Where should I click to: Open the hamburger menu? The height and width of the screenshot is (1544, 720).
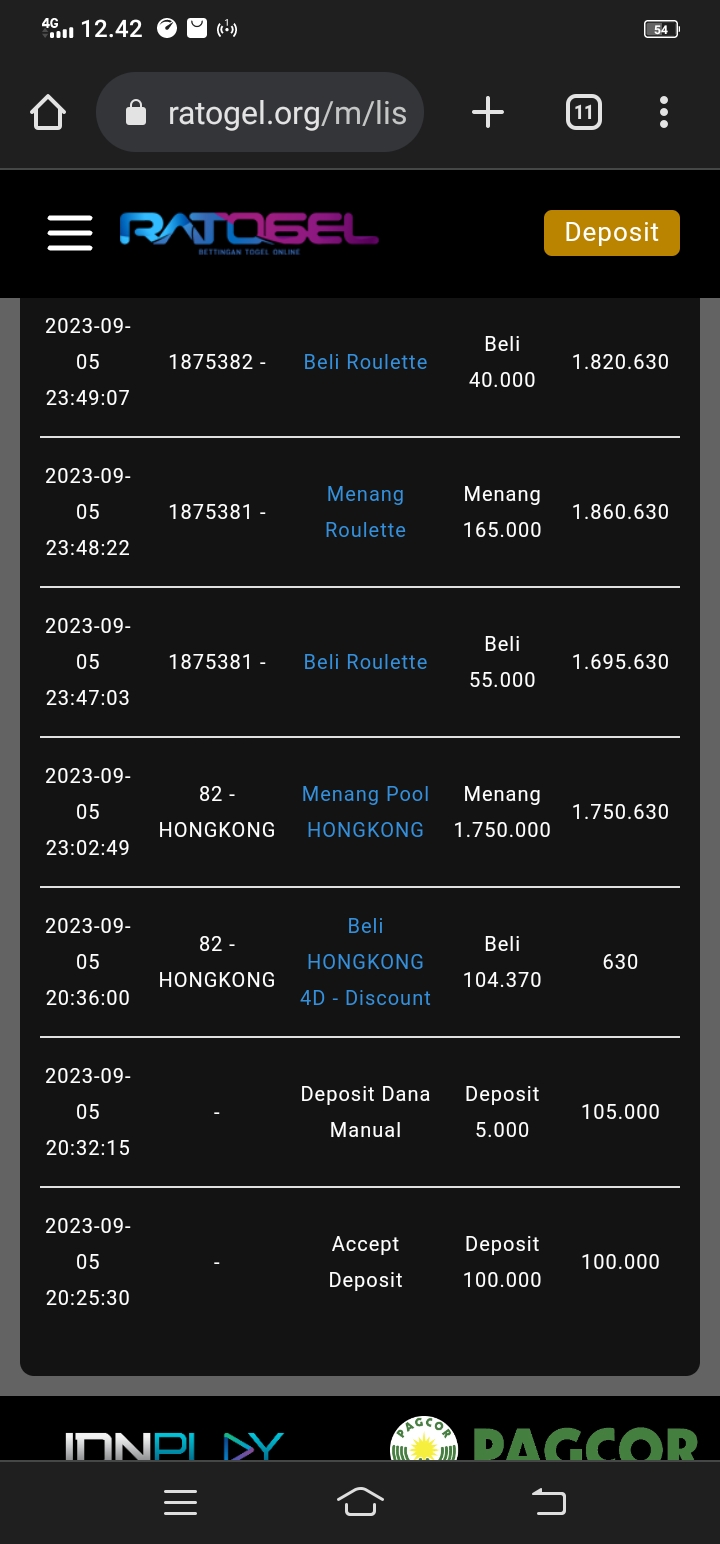(x=70, y=233)
